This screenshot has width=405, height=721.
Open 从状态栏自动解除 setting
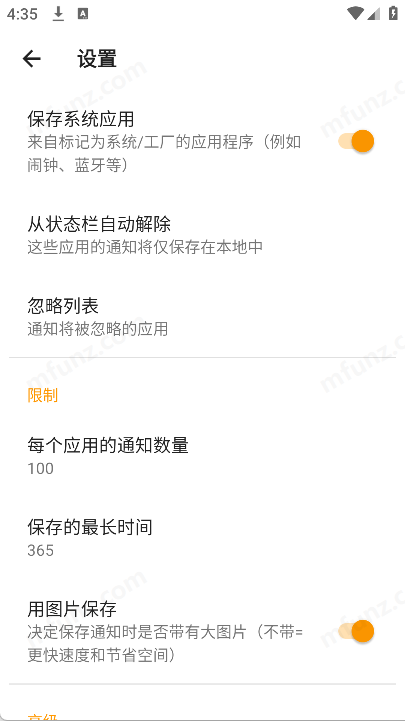click(x=202, y=235)
